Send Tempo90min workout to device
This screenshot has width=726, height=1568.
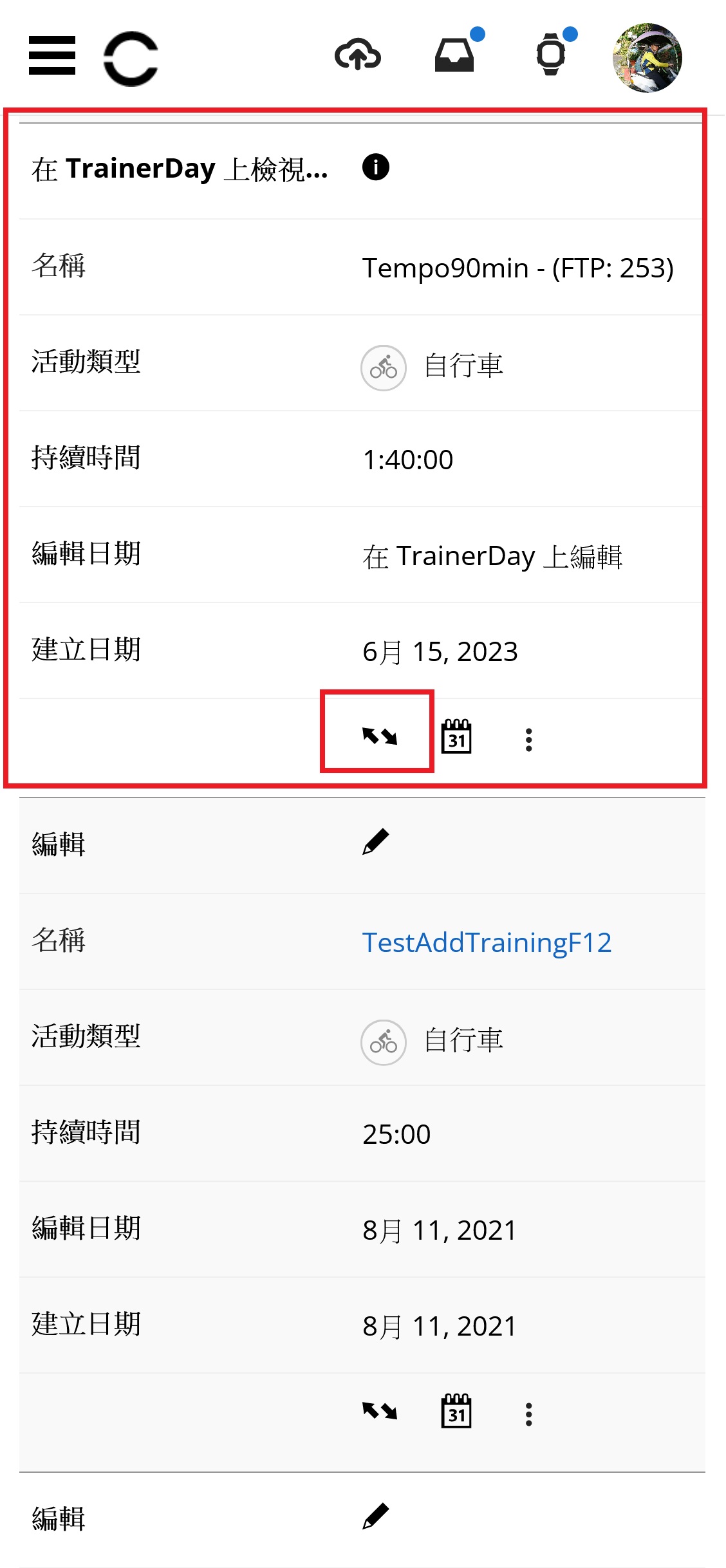(x=380, y=736)
